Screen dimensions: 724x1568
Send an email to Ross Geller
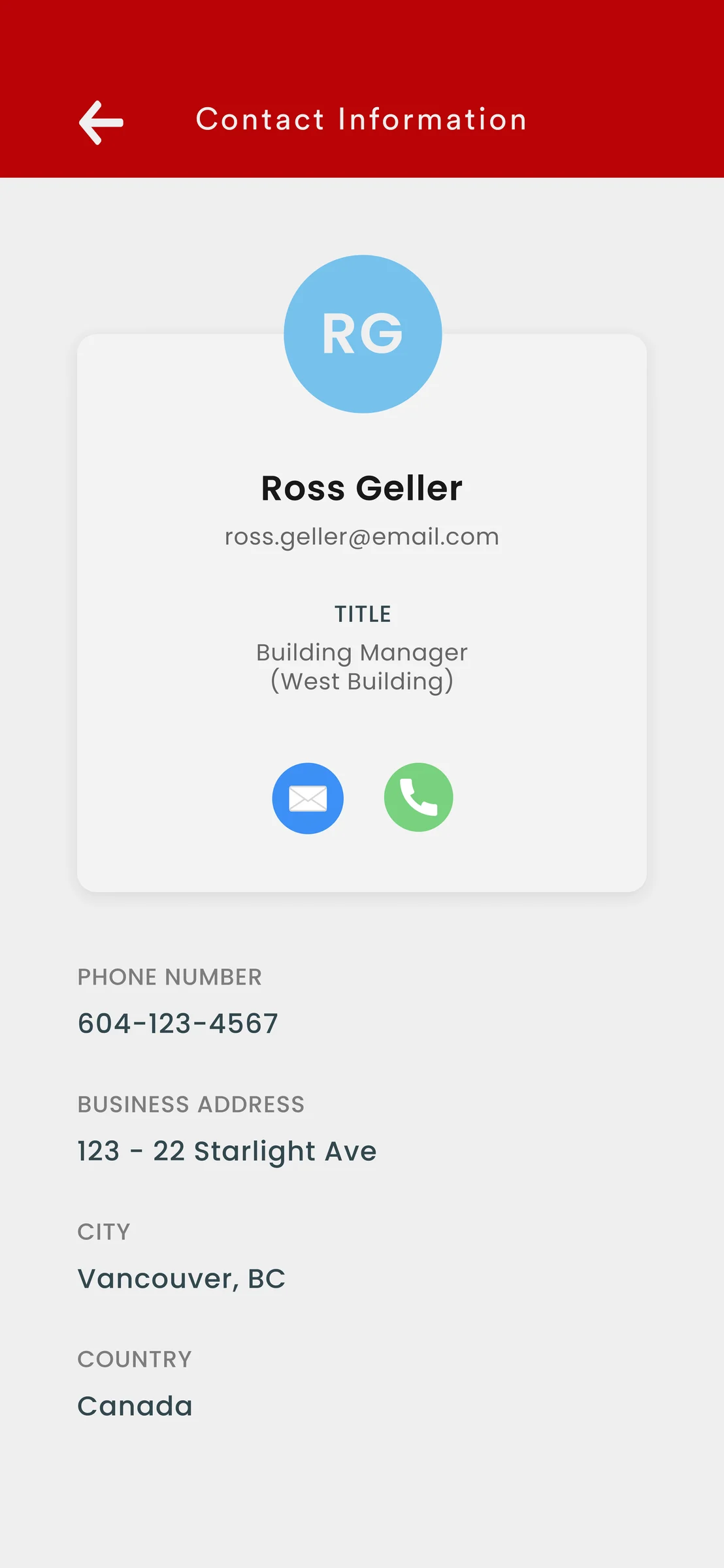point(308,798)
